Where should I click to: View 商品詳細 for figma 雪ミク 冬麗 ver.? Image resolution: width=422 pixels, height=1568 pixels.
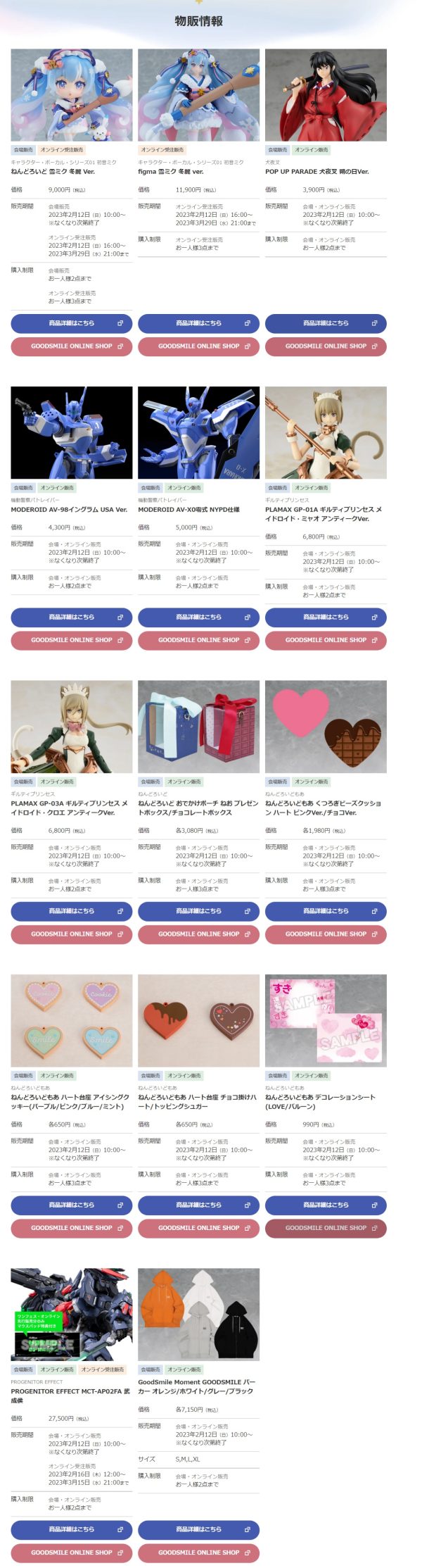[198, 323]
